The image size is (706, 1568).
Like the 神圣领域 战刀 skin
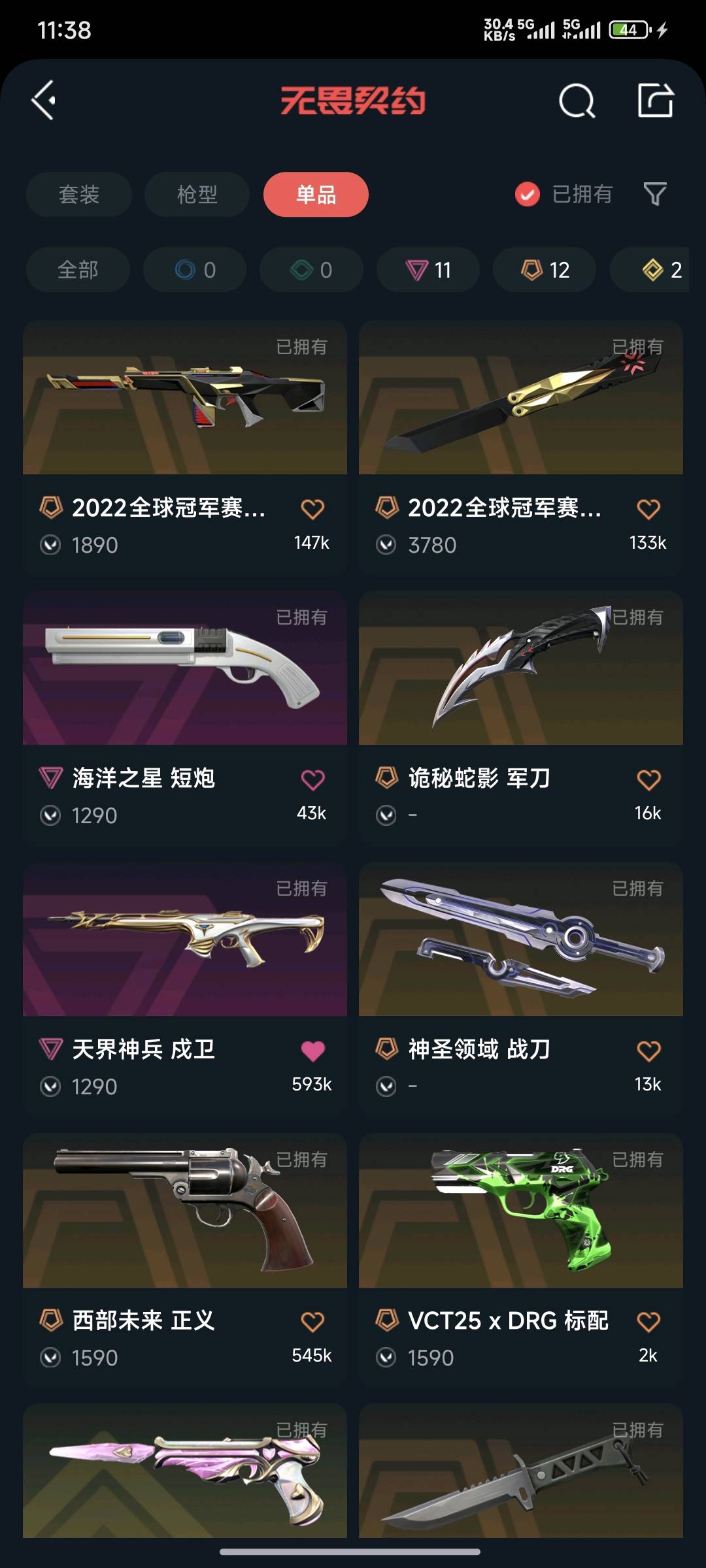tap(648, 1051)
